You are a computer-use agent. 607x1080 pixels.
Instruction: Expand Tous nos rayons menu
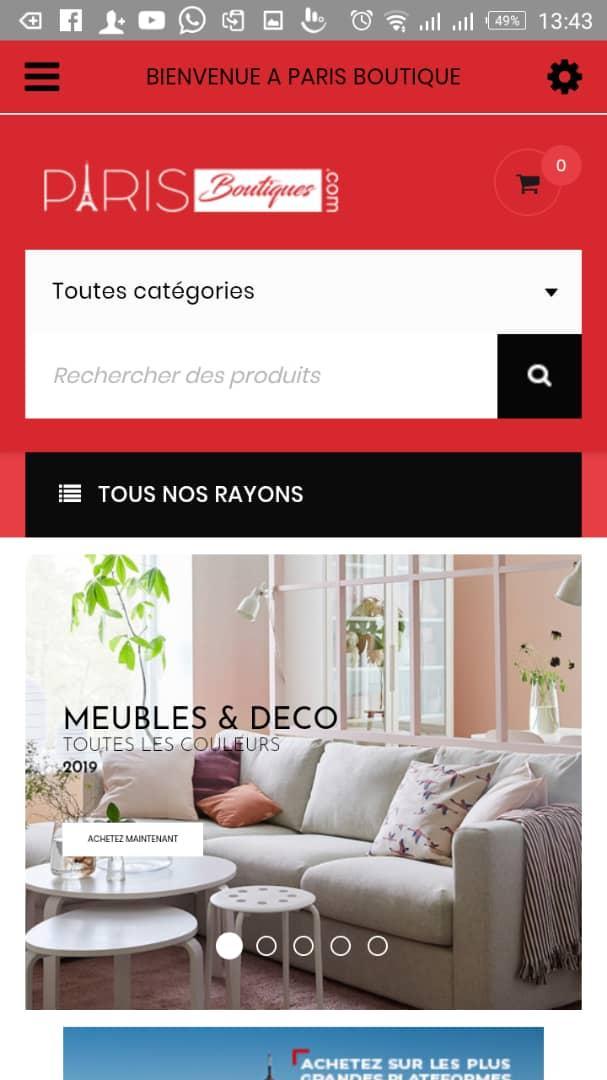tap(303, 494)
